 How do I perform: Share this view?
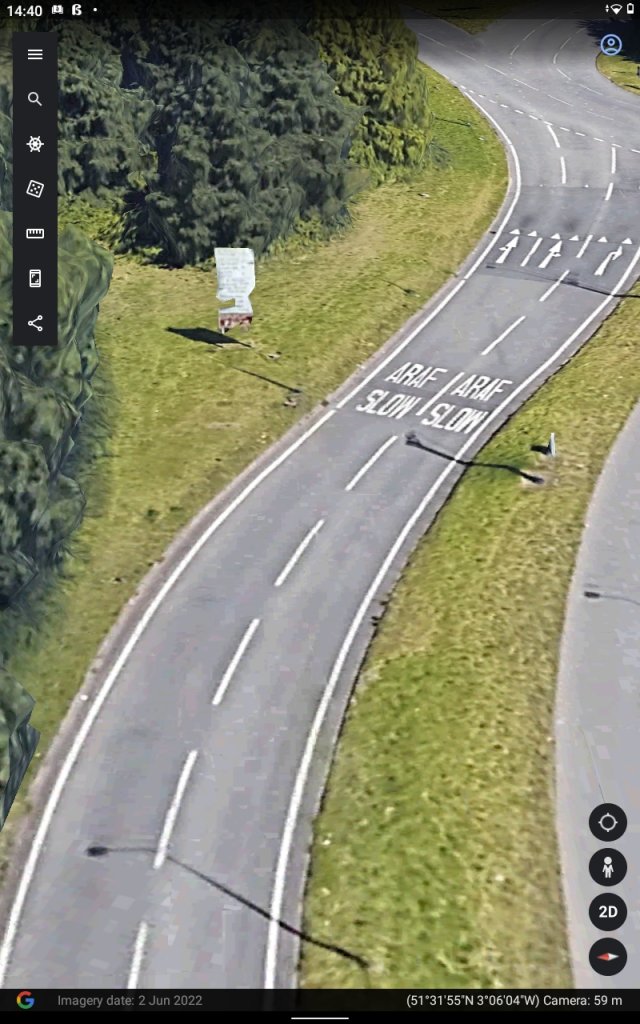[x=35, y=323]
